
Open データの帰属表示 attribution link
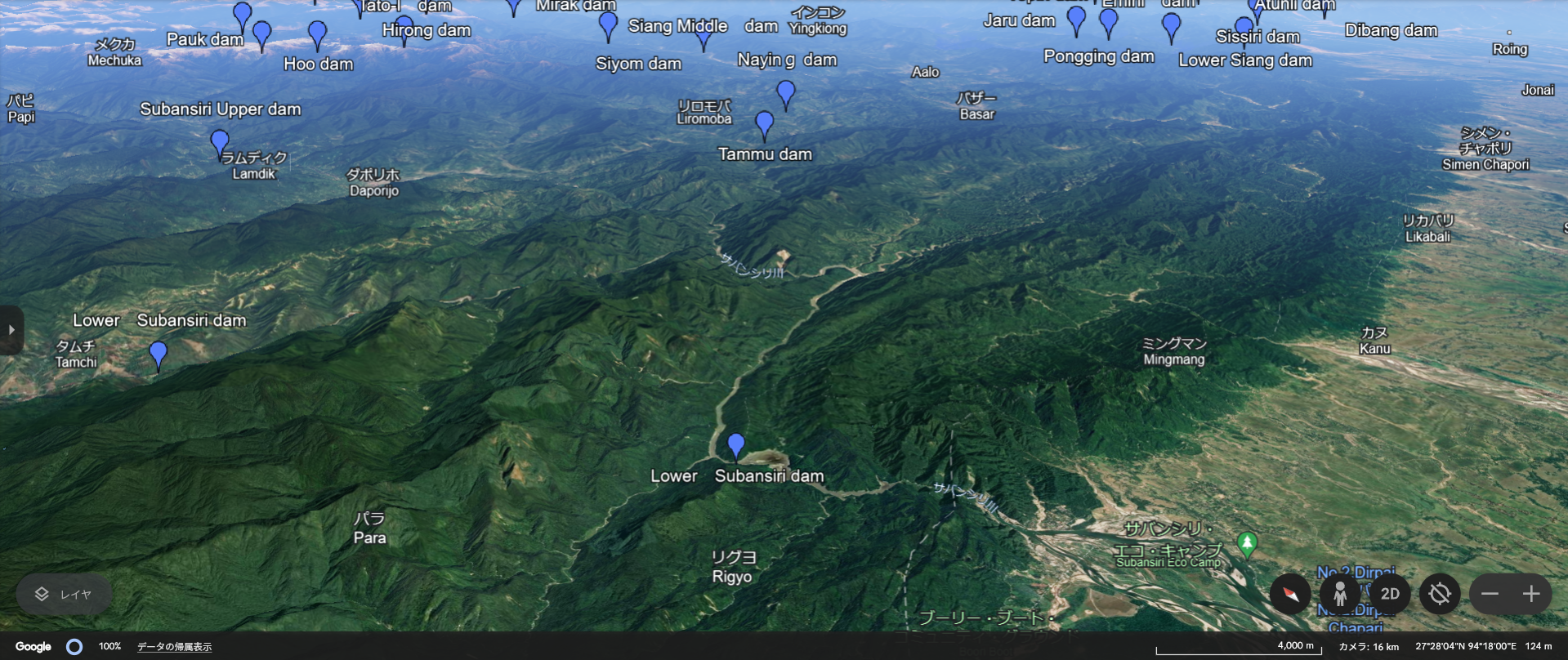[x=174, y=647]
